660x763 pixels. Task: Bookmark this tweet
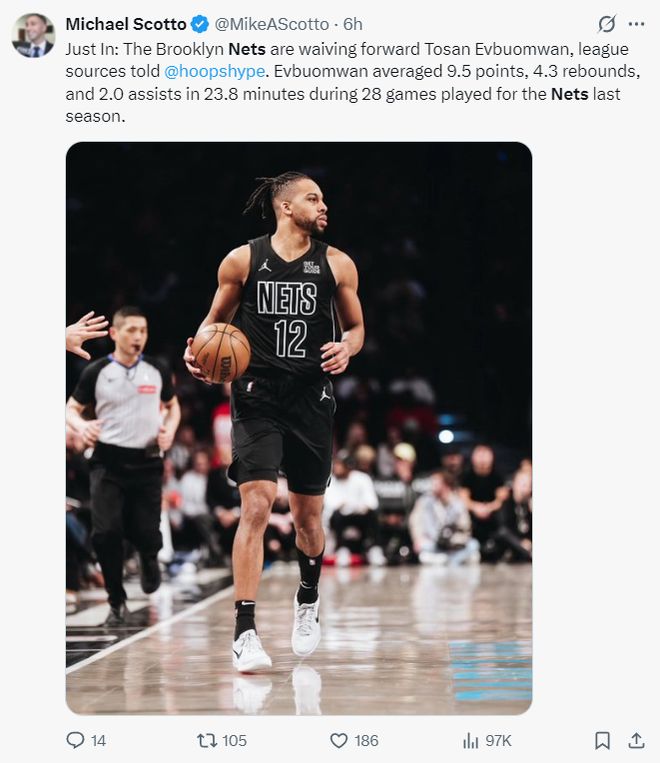(x=602, y=740)
